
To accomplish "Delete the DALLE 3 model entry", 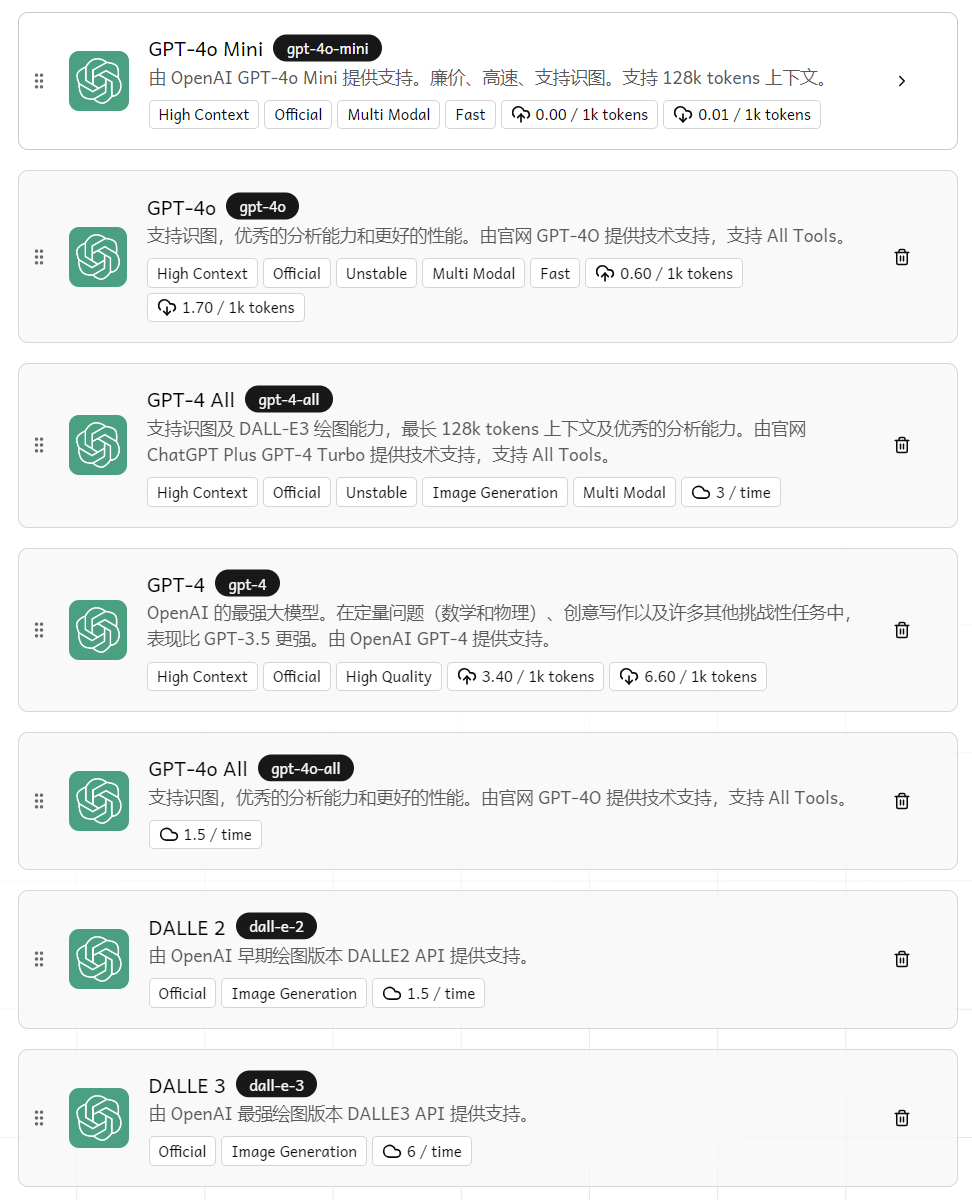I will click(901, 1118).
